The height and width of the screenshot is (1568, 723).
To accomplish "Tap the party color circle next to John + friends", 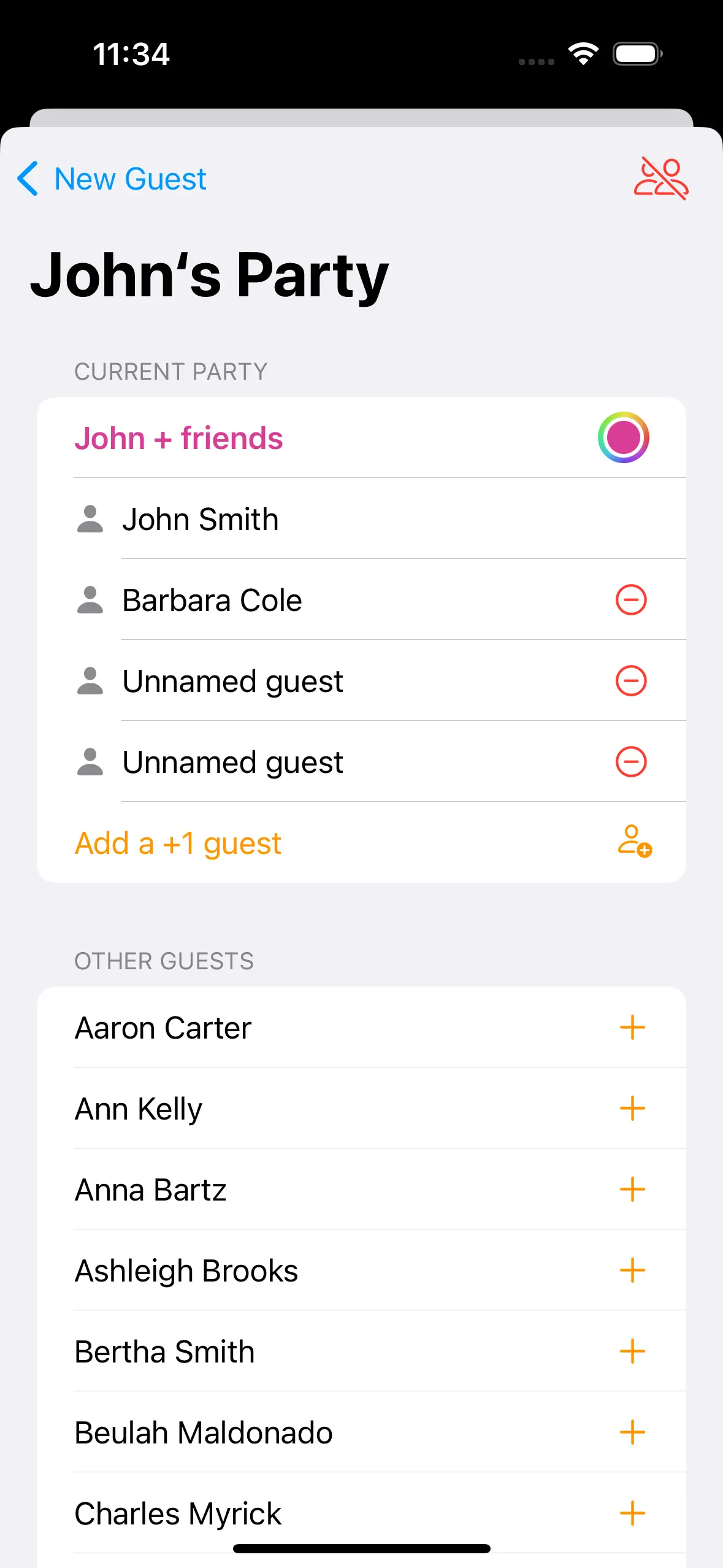I will pos(623,437).
